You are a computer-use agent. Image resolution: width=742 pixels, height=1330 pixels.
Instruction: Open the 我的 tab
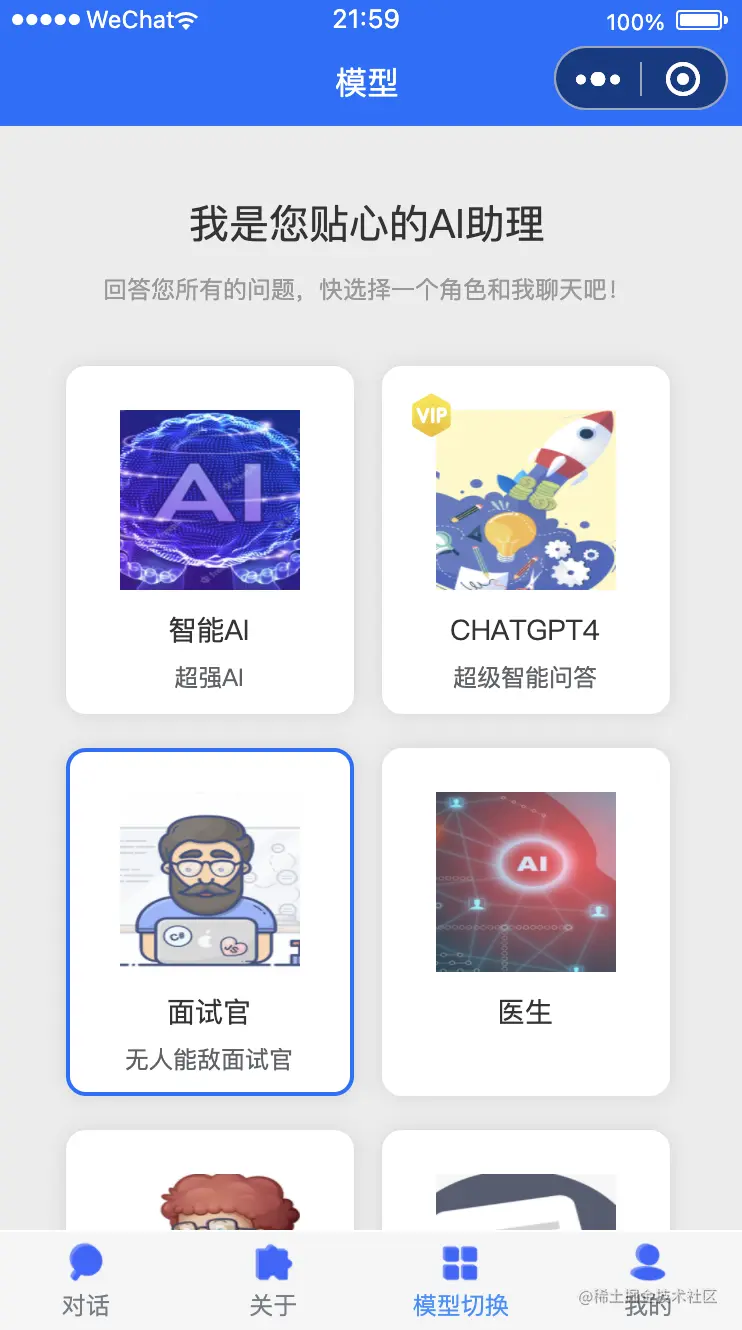click(x=646, y=1280)
